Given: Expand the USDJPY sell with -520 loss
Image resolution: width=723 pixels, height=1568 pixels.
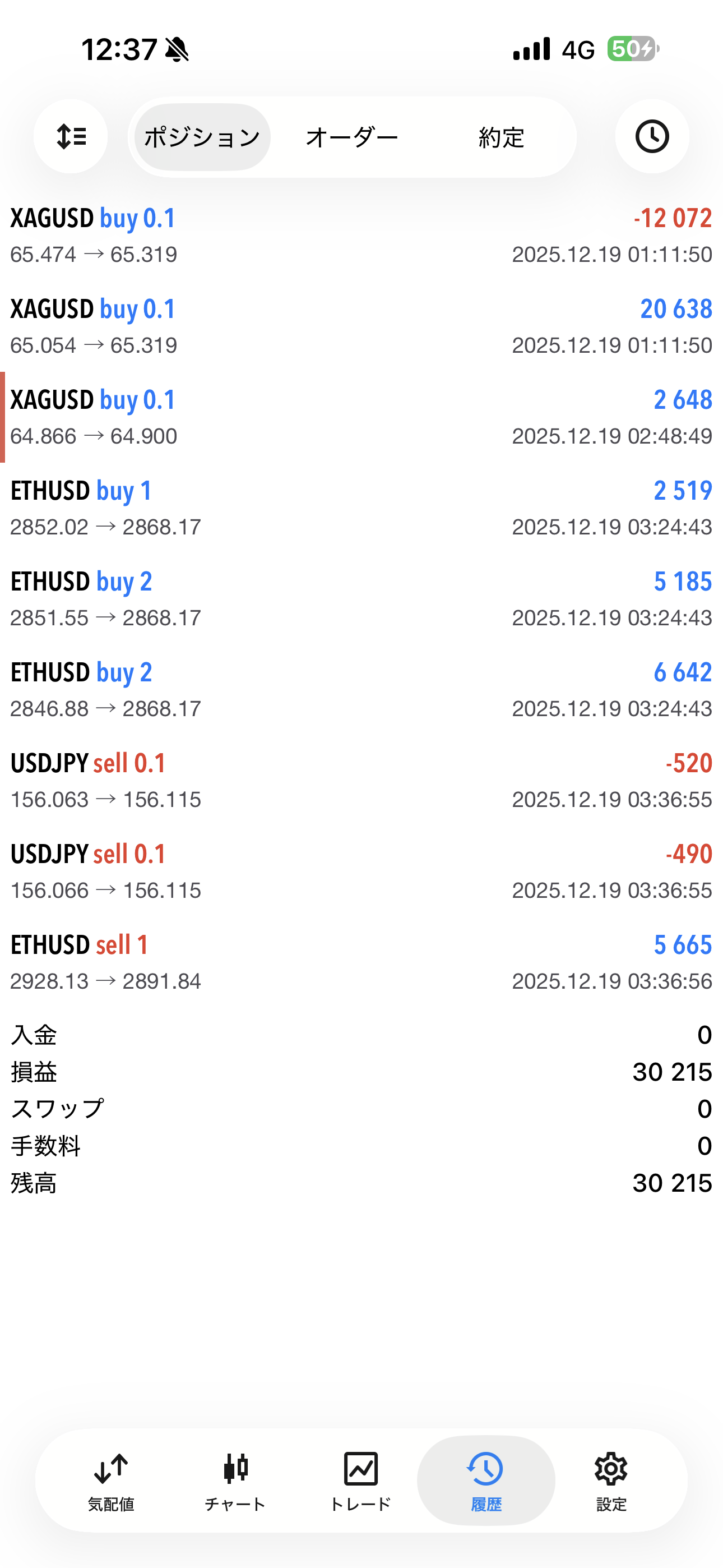Looking at the screenshot, I should pos(361,781).
